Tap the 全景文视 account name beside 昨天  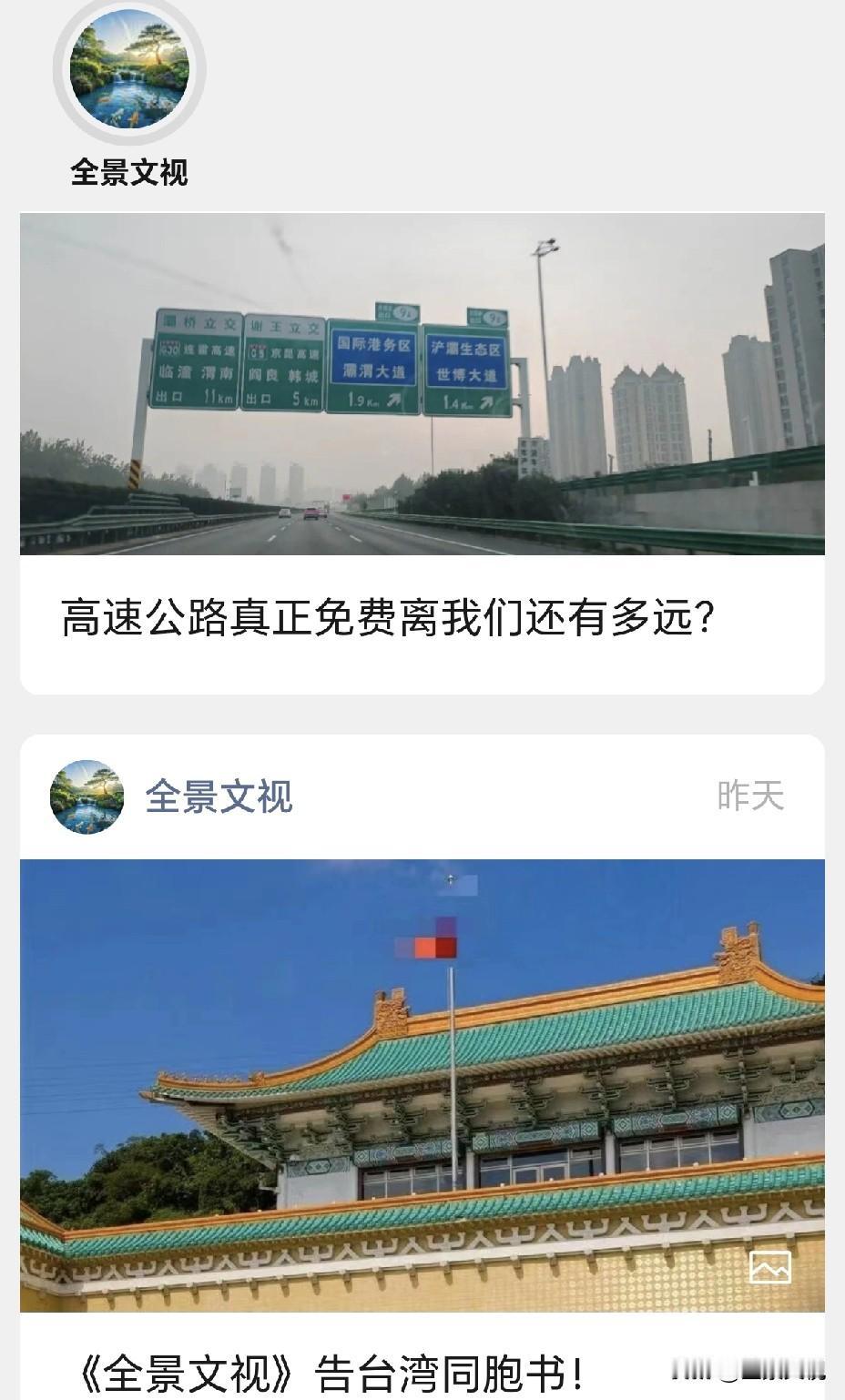coord(219,796)
